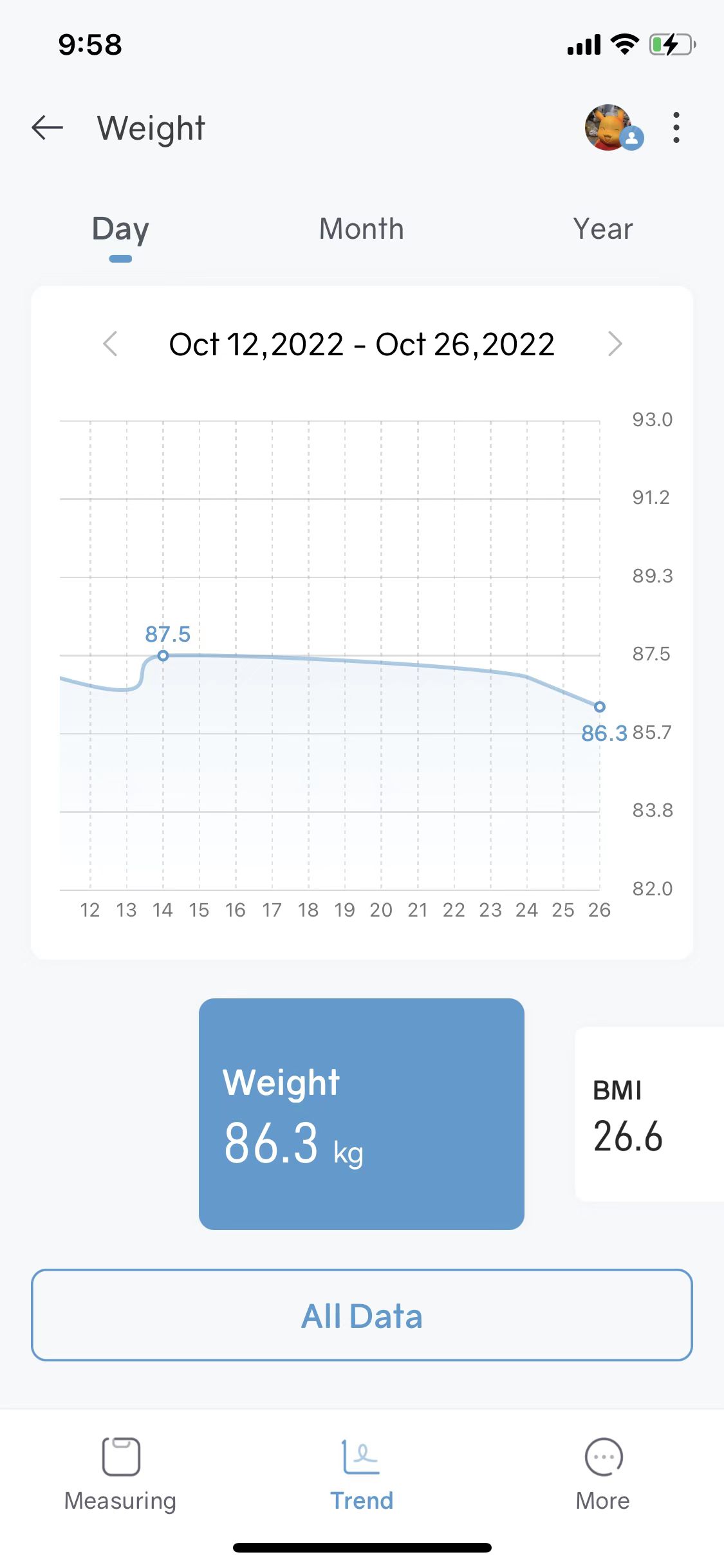The image size is (724, 1568).
Task: Switch to the Month view
Action: click(362, 230)
